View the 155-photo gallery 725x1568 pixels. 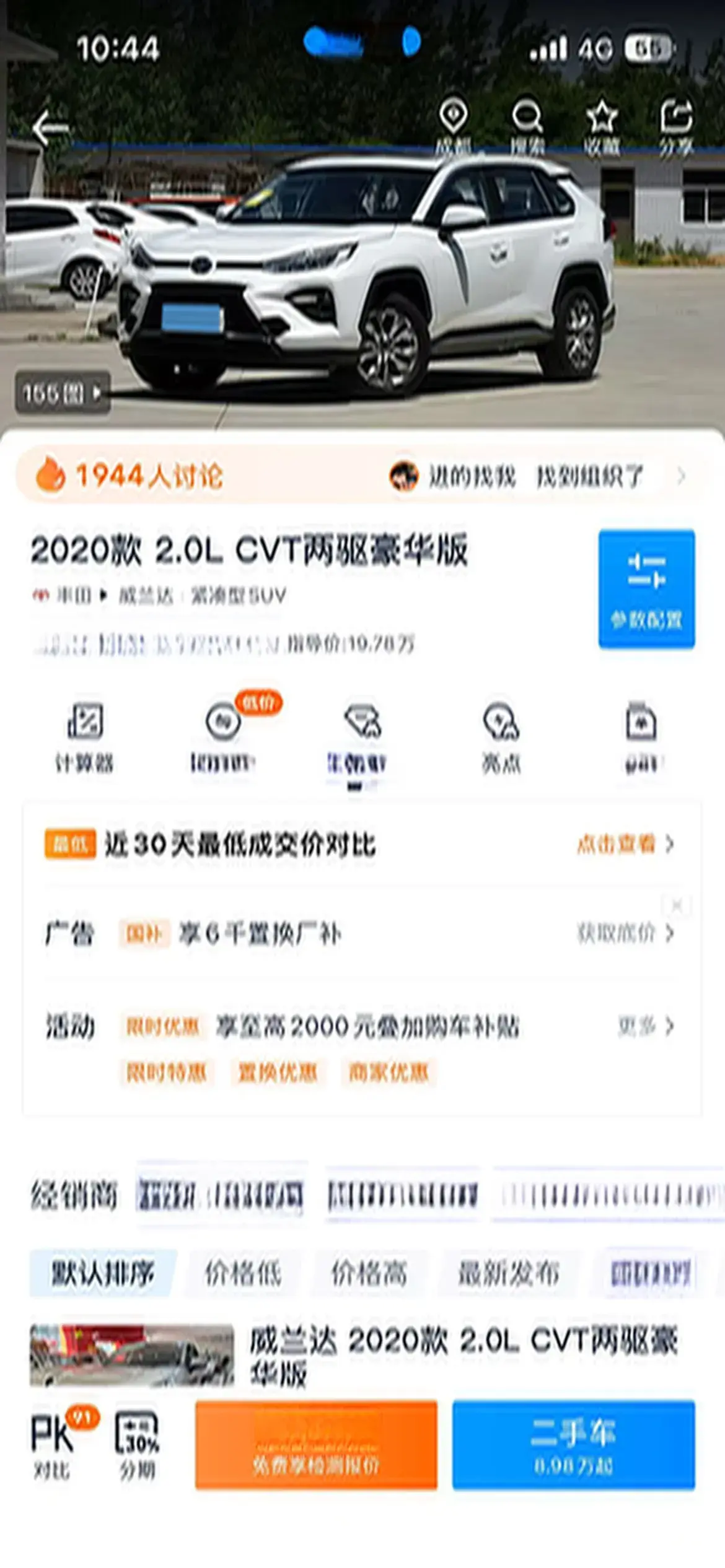[x=62, y=393]
